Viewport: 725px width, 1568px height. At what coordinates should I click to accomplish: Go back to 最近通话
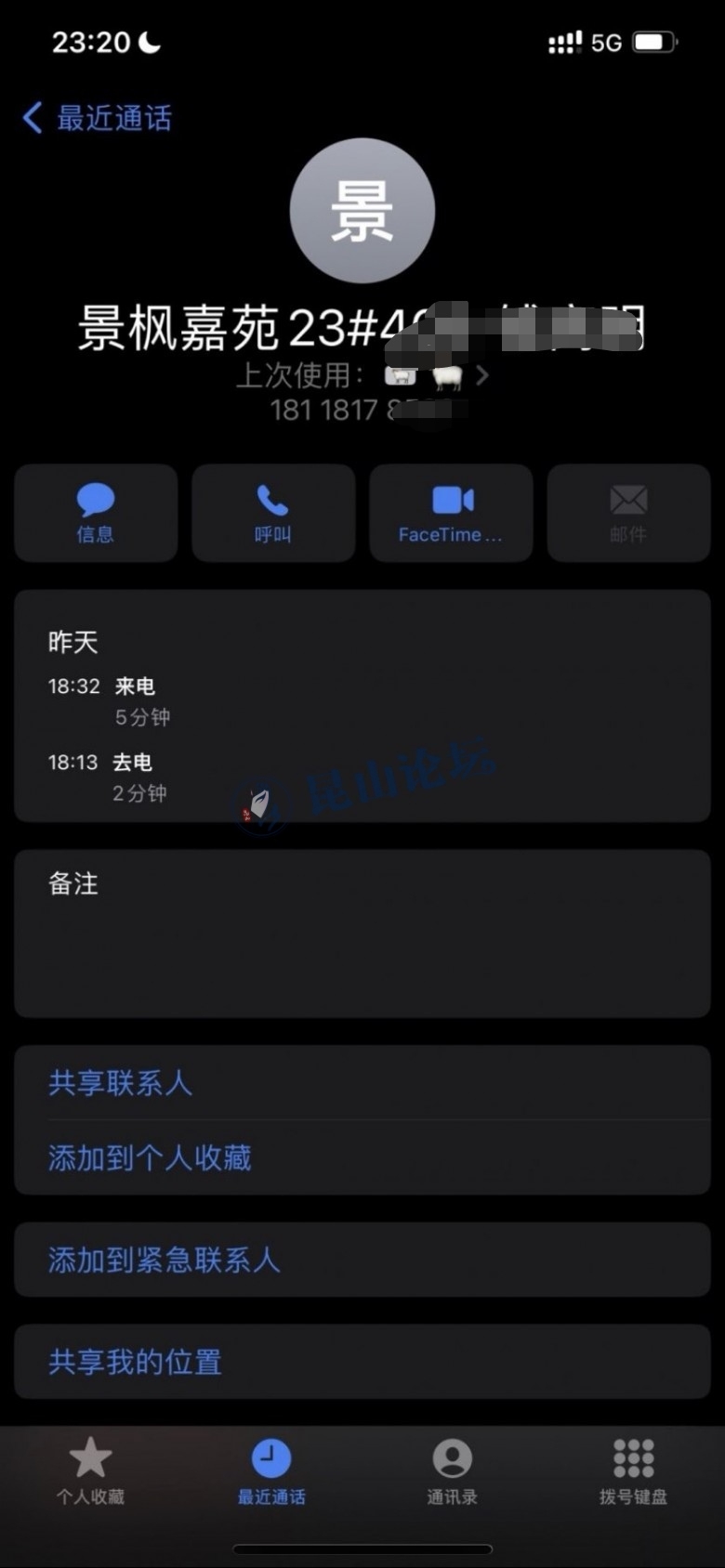(97, 118)
